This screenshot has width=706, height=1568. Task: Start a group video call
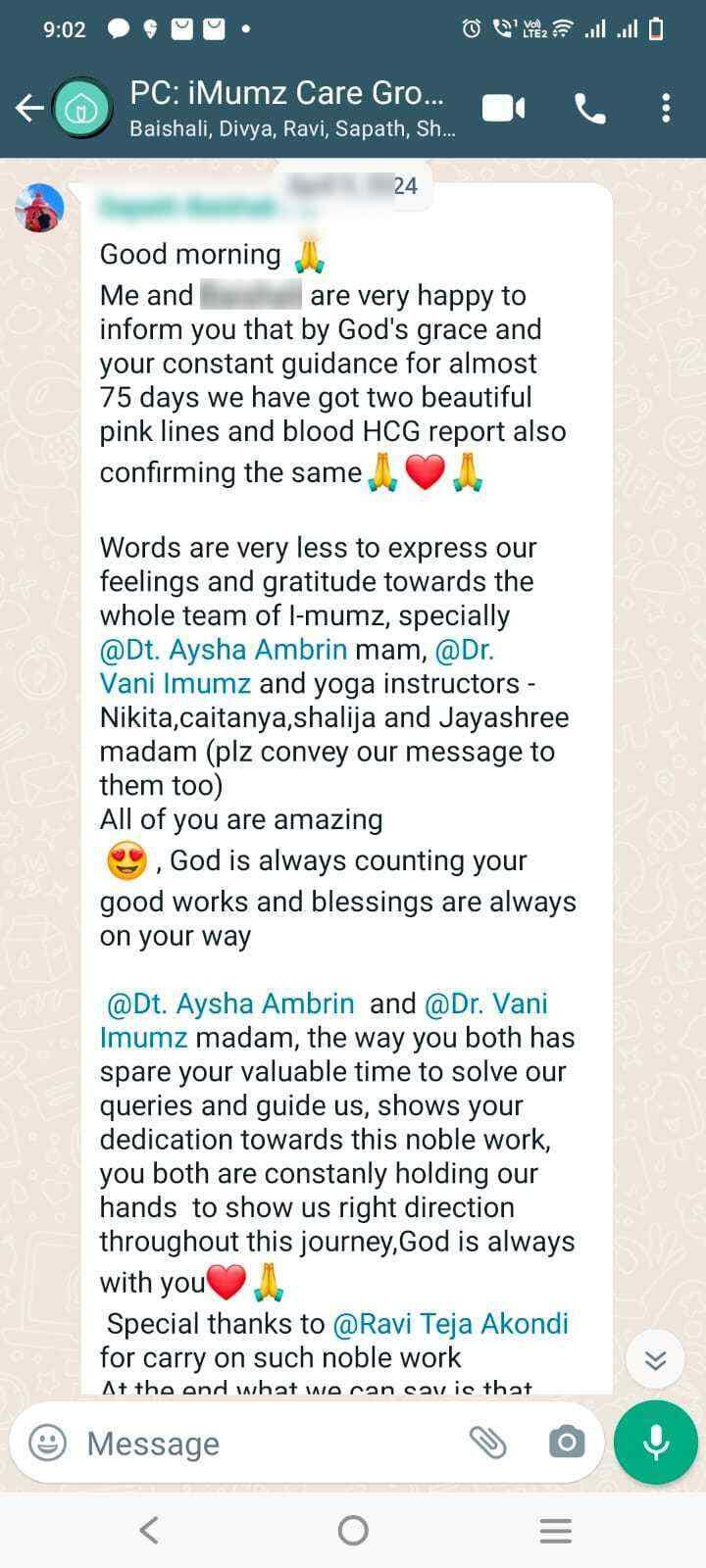coord(503,108)
